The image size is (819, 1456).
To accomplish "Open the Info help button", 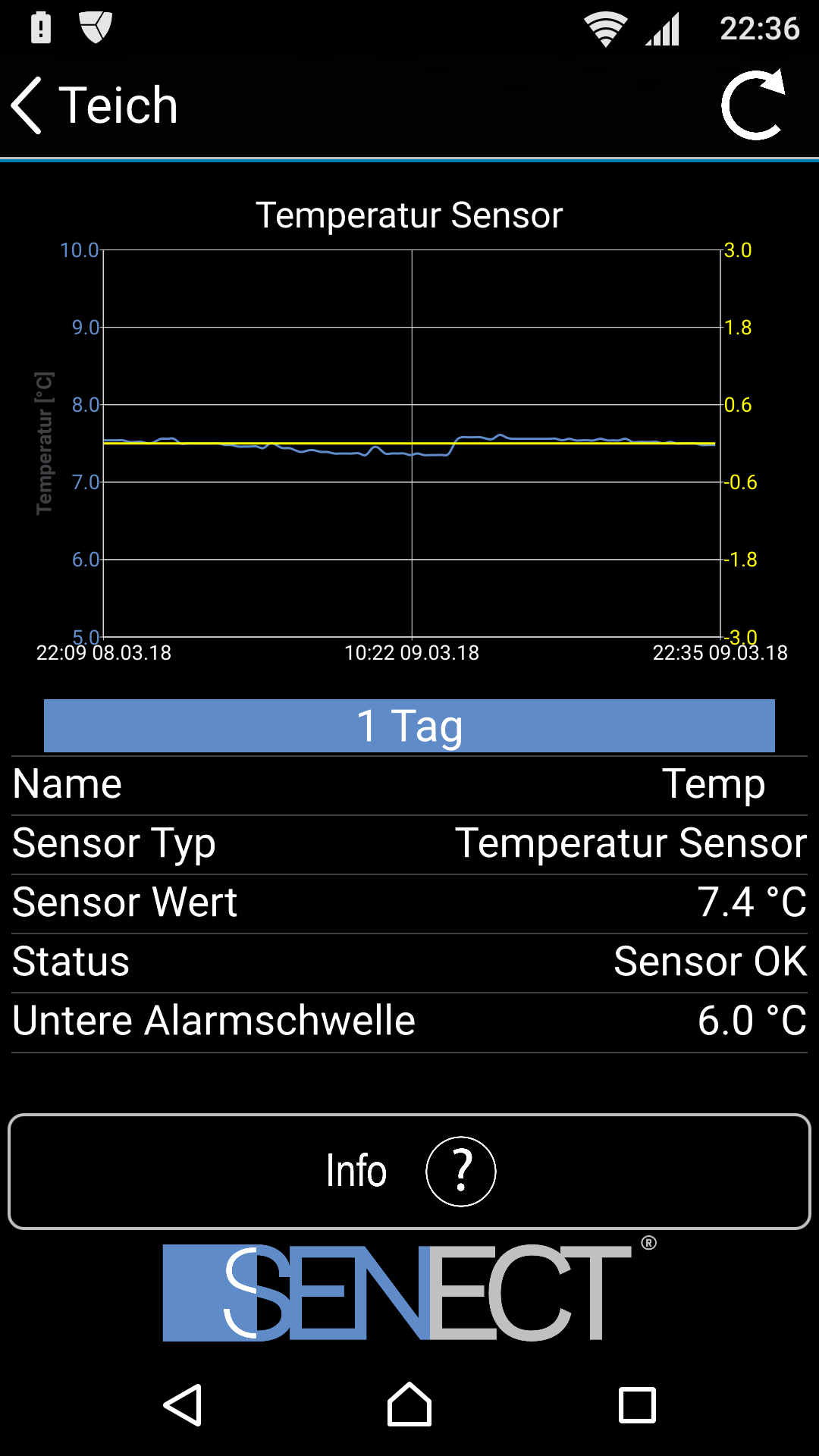I will 409,1172.
